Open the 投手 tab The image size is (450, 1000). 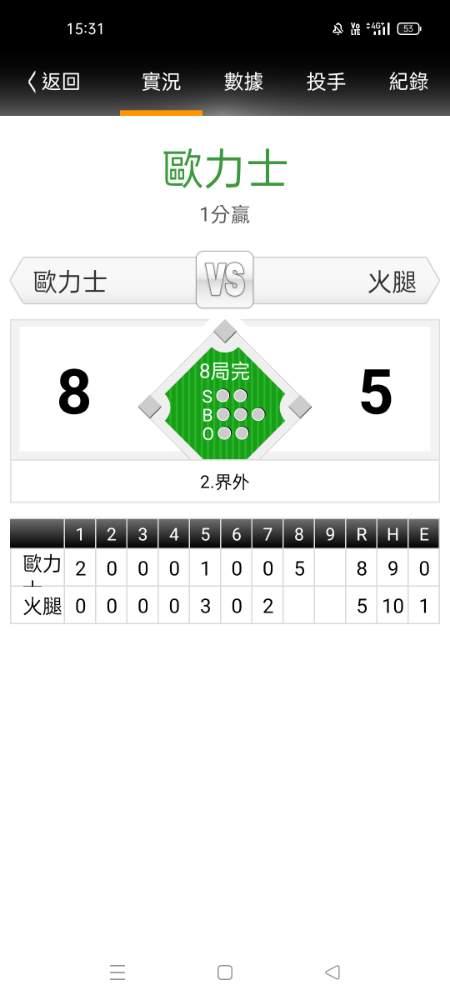326,82
